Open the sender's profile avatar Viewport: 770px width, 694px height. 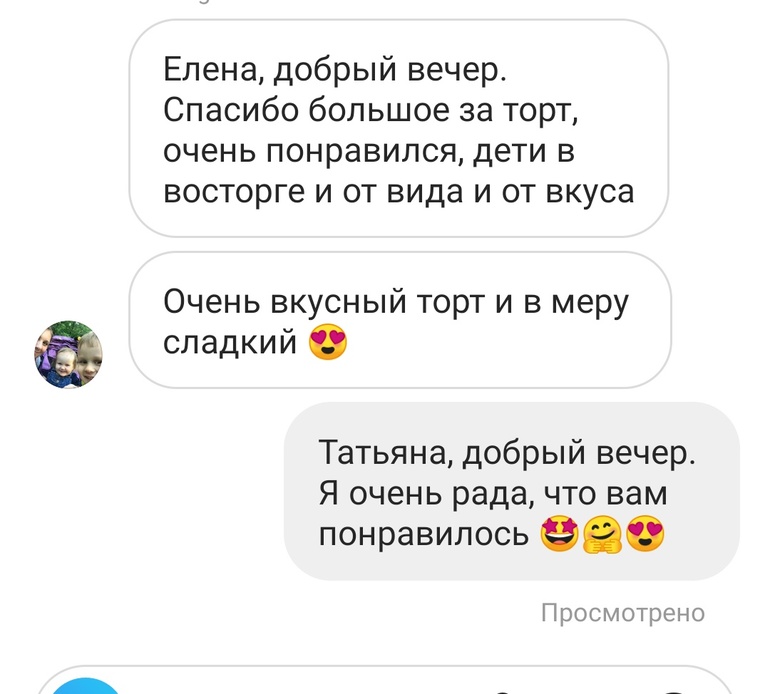[x=69, y=354]
